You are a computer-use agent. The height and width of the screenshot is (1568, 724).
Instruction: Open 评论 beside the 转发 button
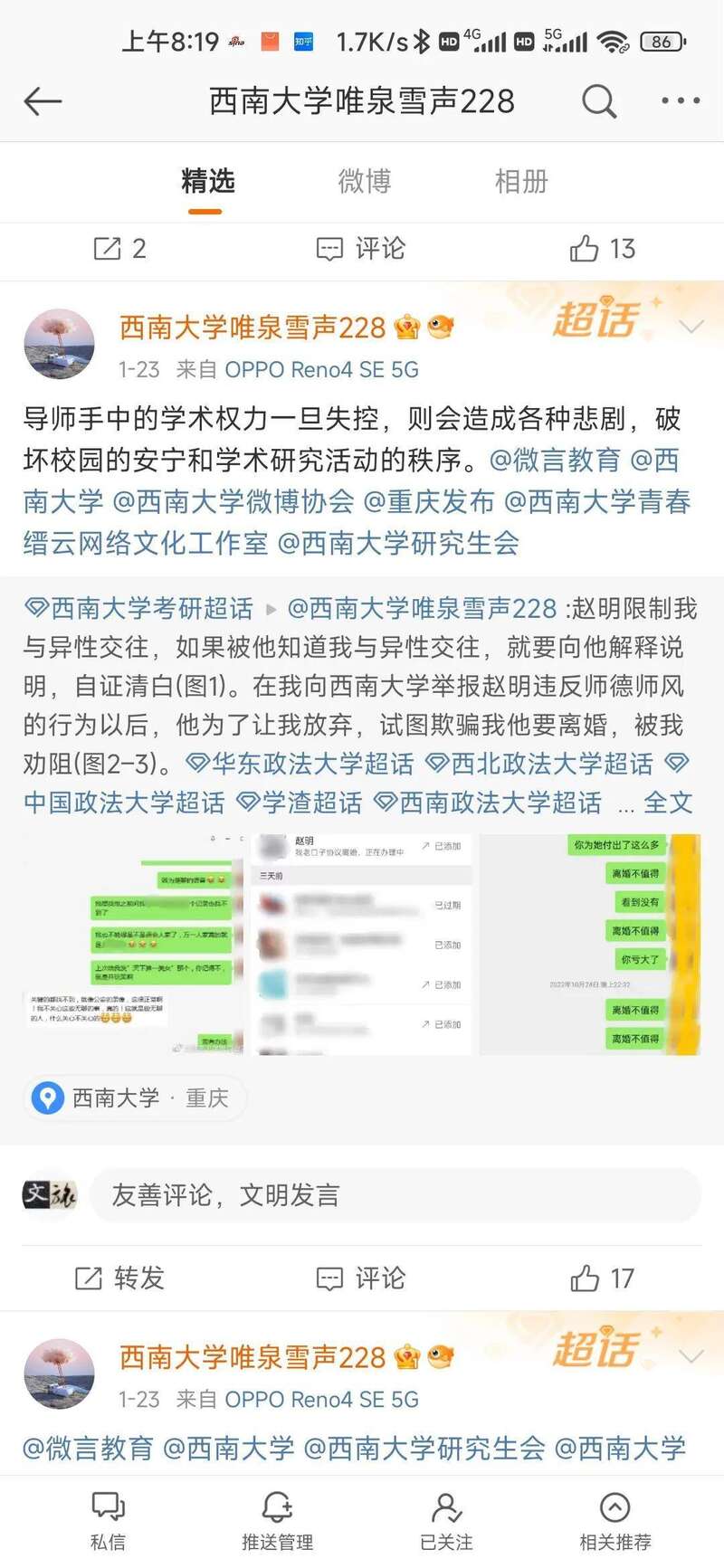tap(360, 1278)
